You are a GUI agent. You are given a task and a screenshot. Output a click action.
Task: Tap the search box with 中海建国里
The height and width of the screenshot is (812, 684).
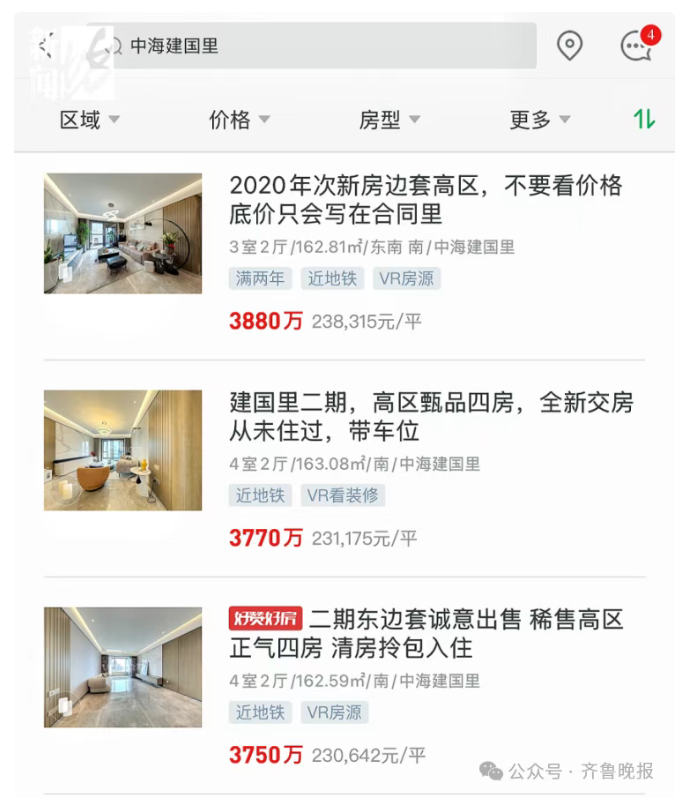[x=320, y=46]
